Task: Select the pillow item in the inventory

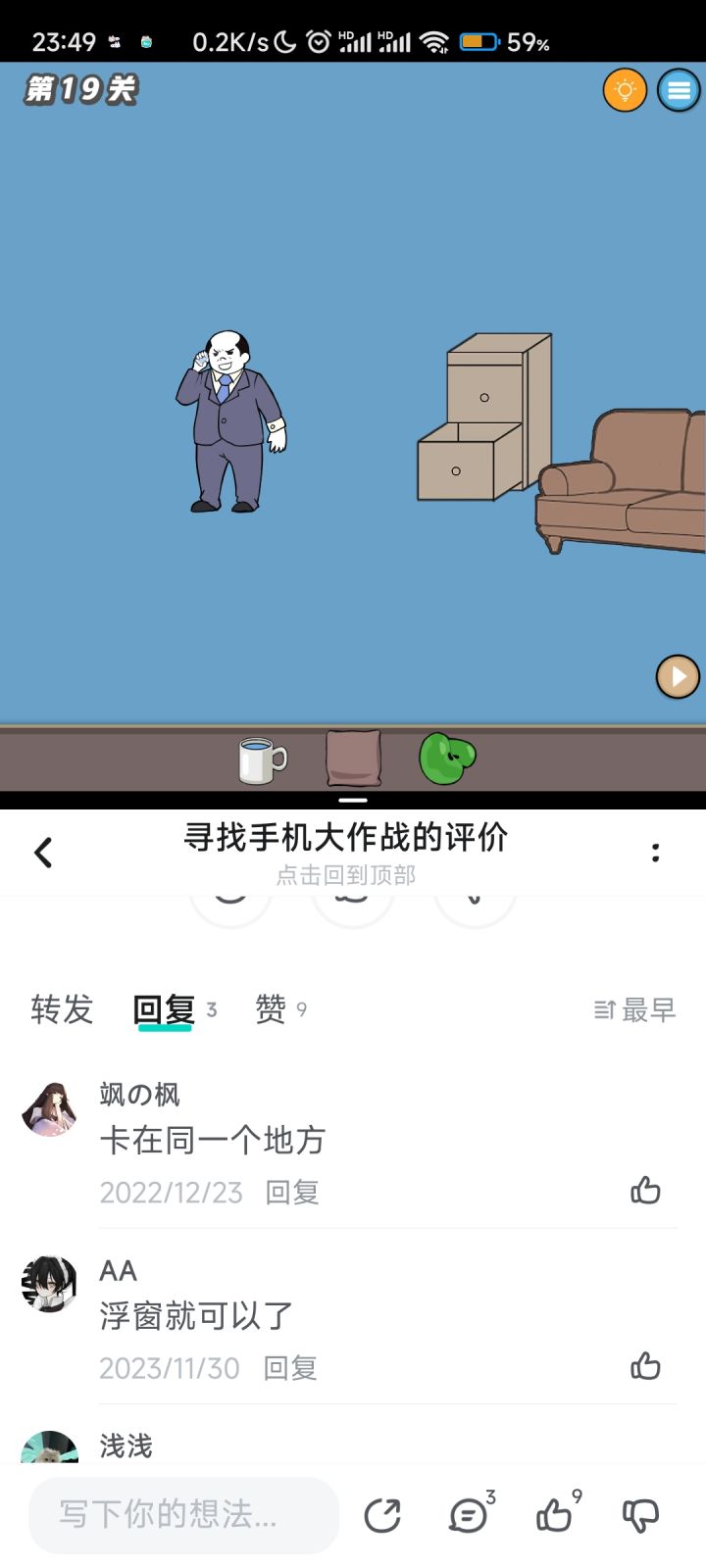Action: (x=352, y=759)
